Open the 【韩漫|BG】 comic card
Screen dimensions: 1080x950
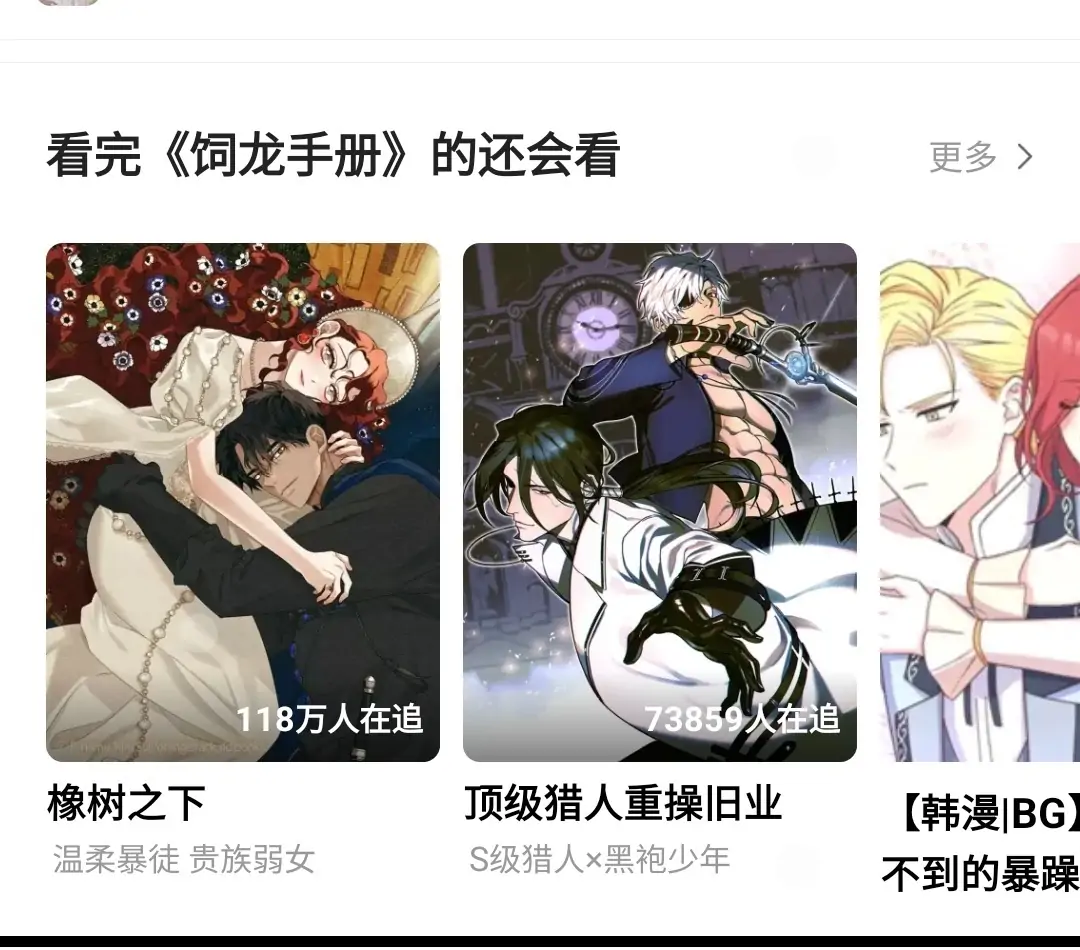tap(980, 502)
